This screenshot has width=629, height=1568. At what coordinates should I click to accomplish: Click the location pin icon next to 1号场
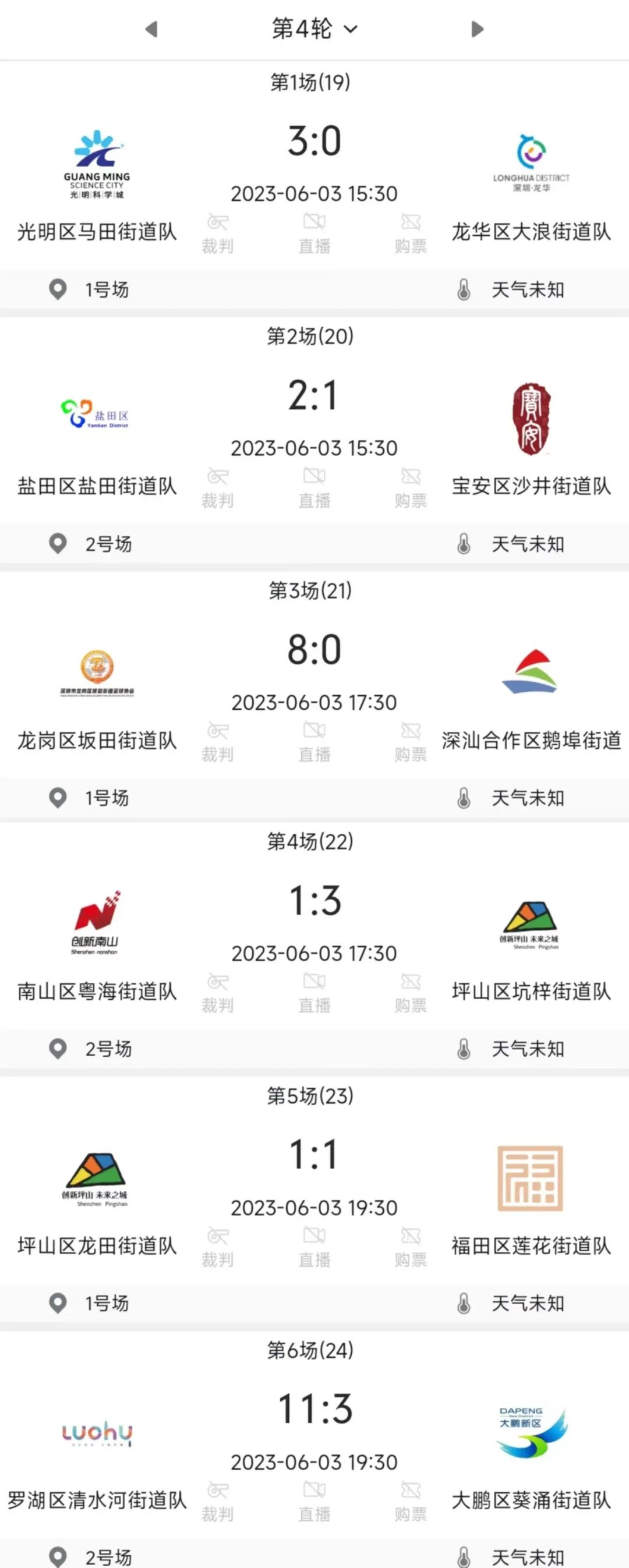tap(58, 289)
